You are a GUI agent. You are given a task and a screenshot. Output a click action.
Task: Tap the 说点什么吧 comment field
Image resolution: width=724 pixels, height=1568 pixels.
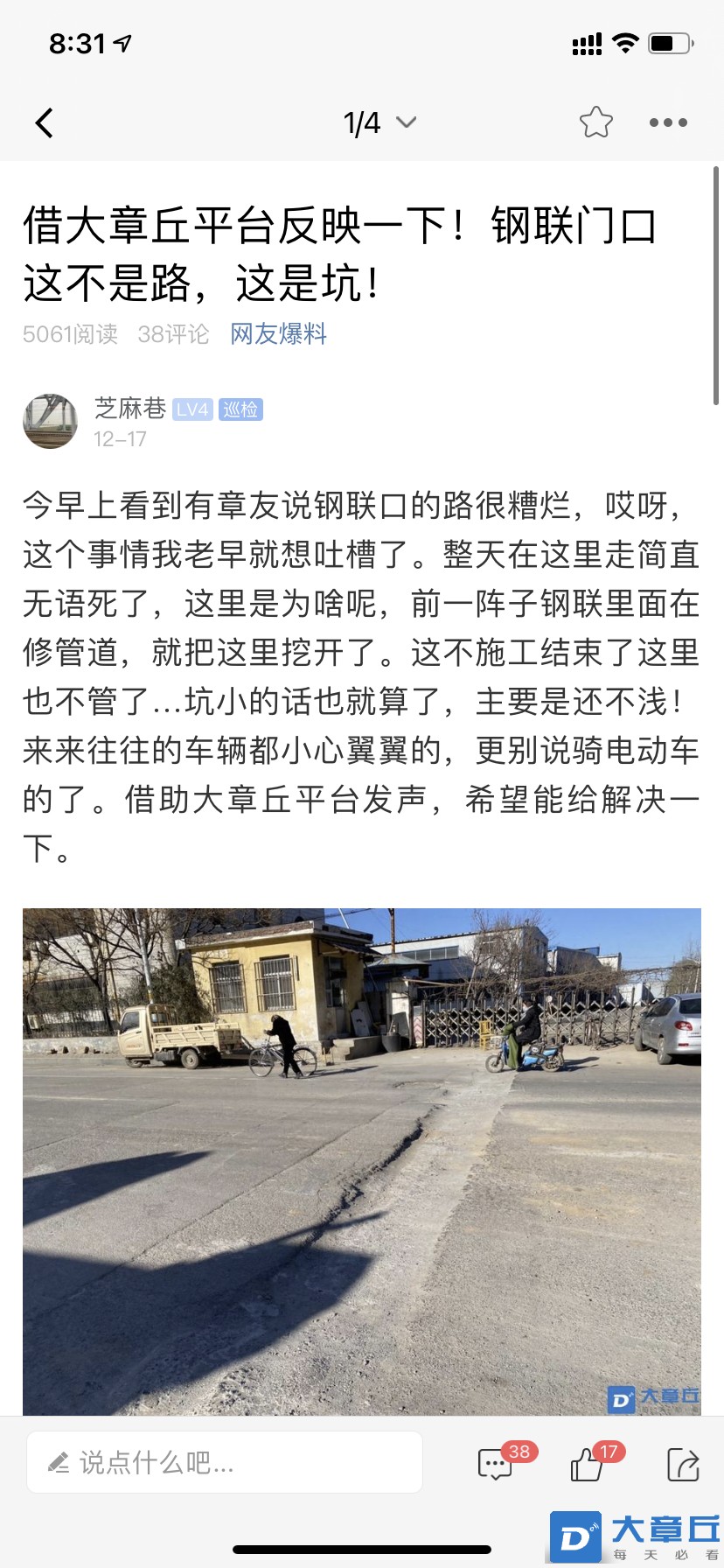(x=225, y=1462)
